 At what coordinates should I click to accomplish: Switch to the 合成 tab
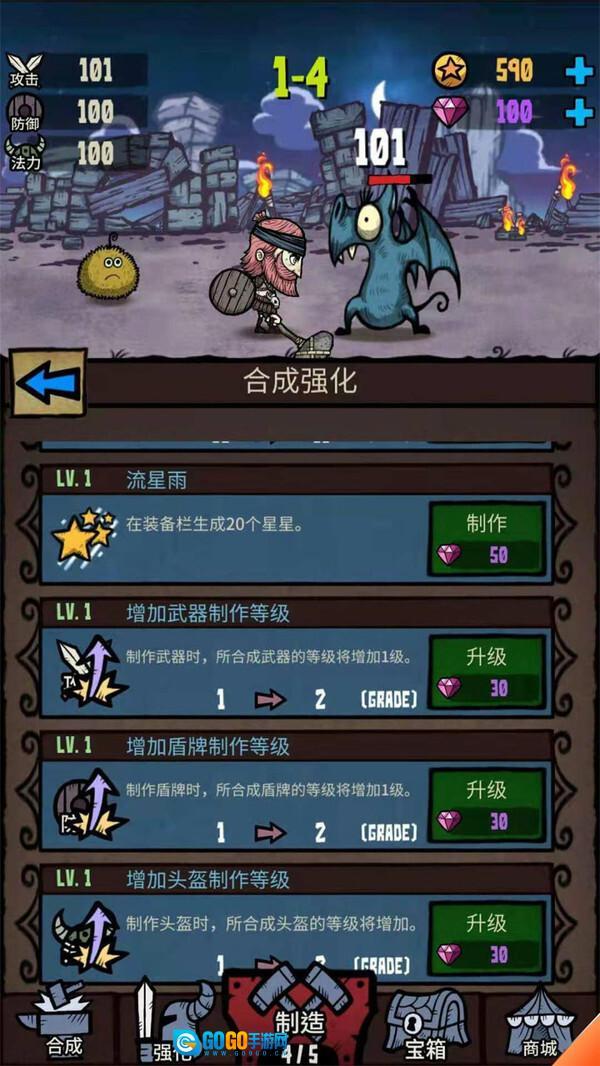pos(62,1022)
